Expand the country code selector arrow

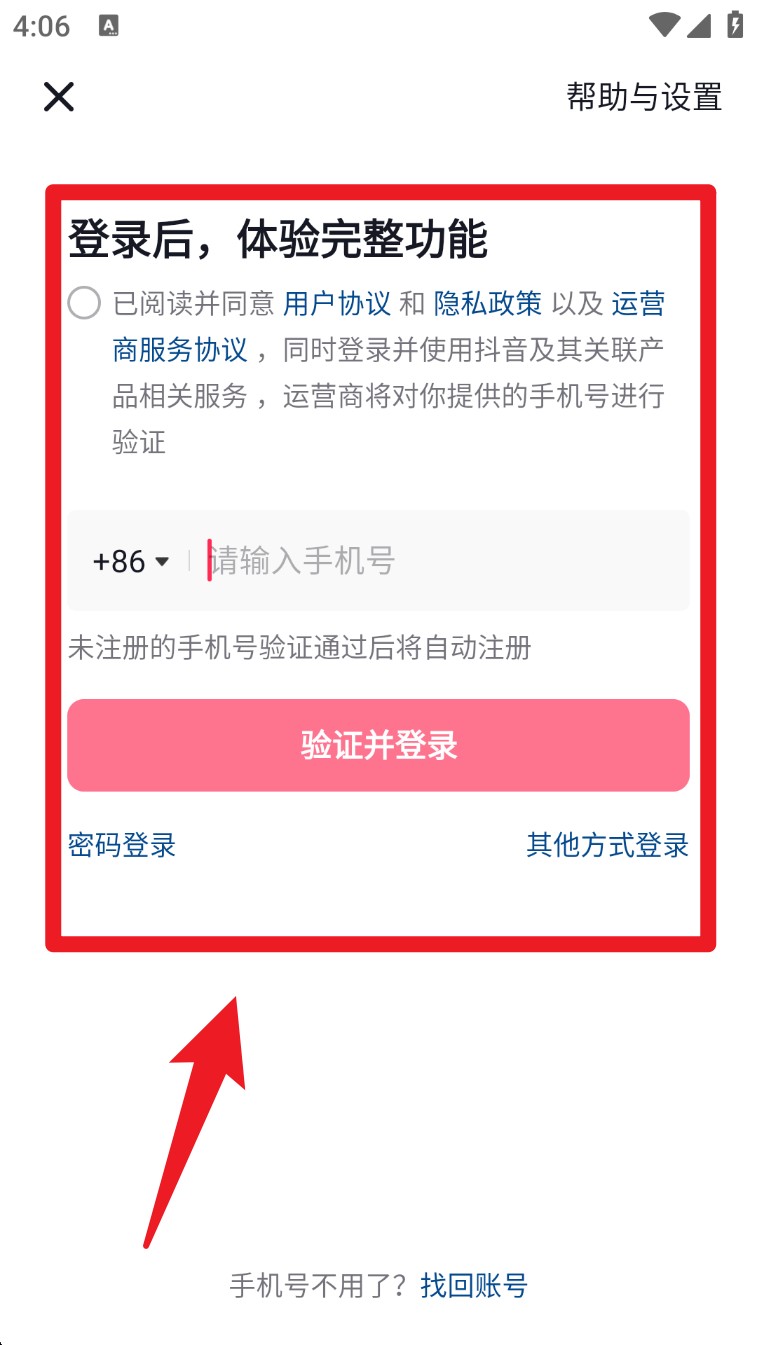[163, 562]
